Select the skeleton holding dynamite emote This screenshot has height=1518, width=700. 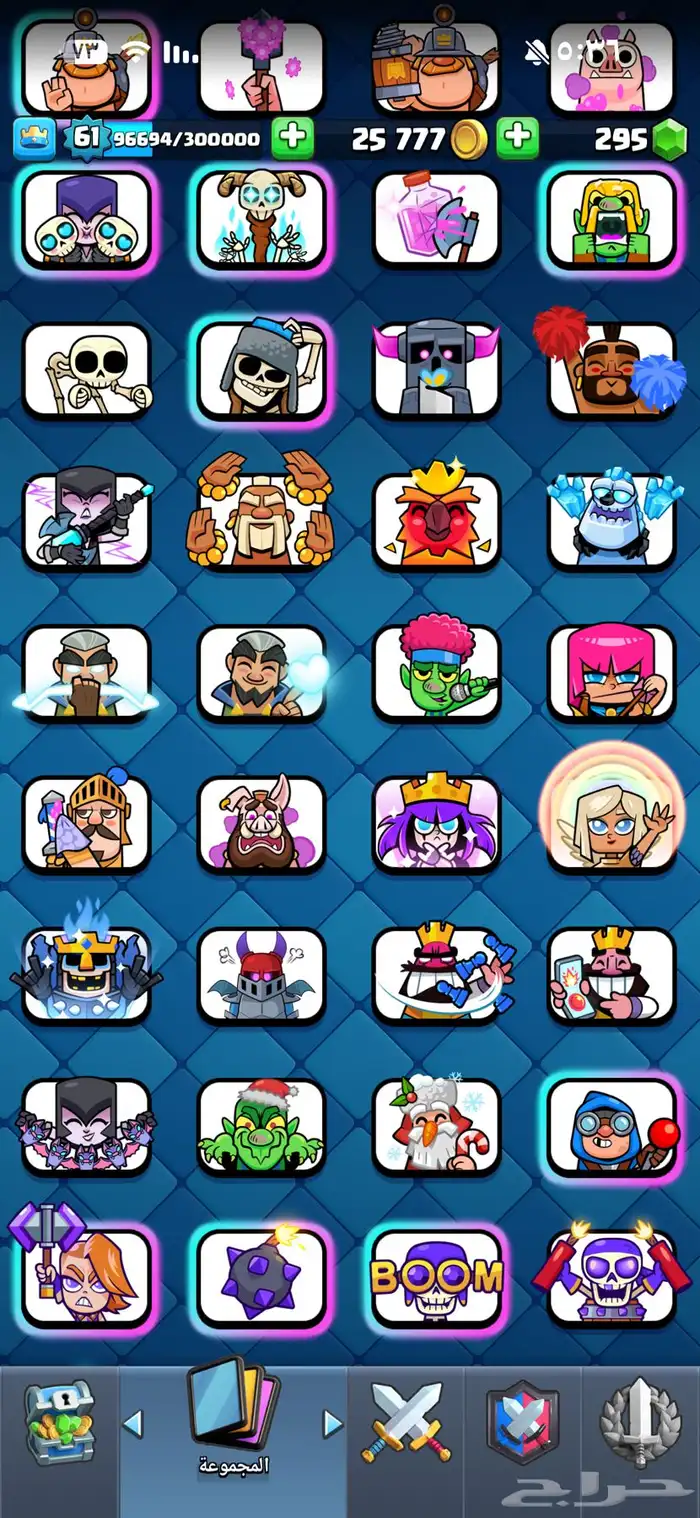point(611,1278)
